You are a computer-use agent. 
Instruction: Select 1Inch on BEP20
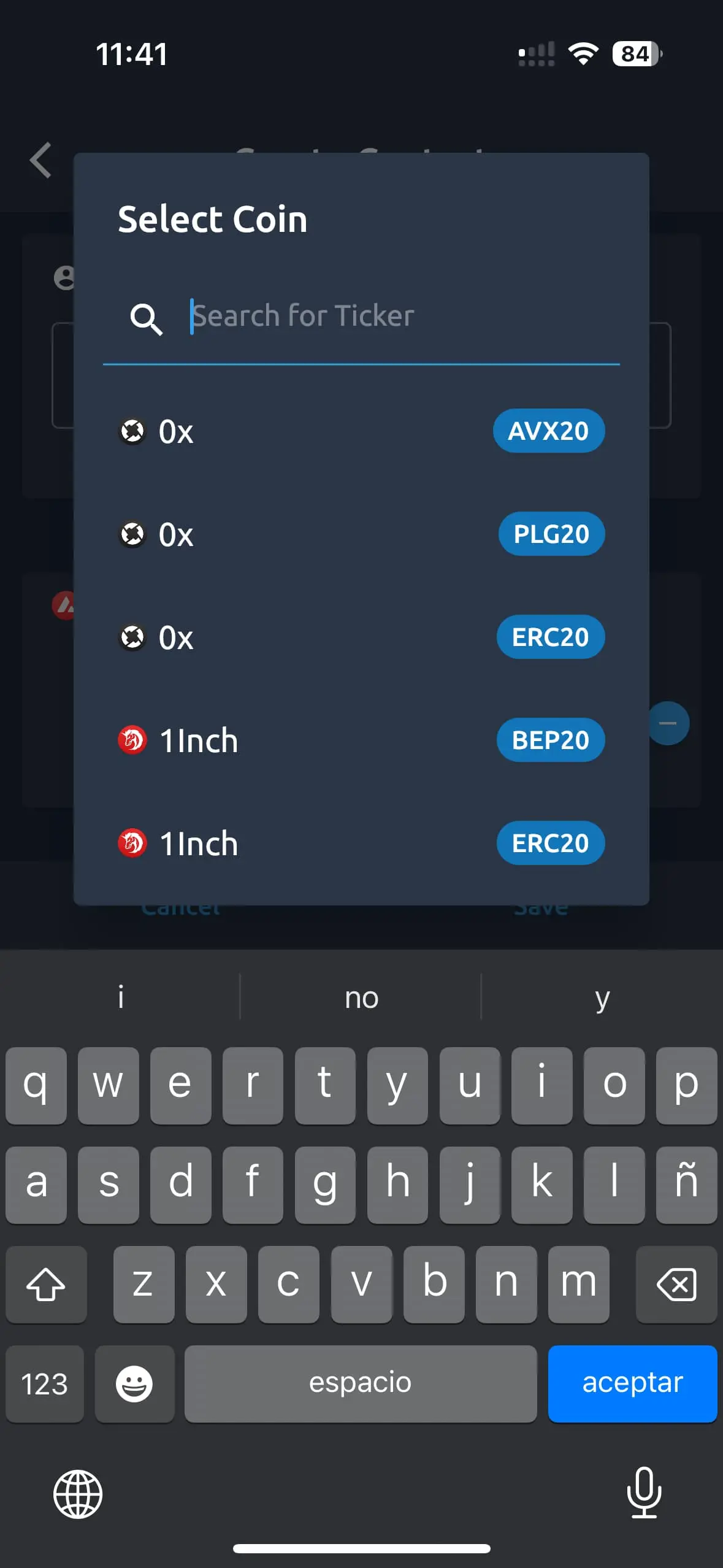tap(361, 740)
